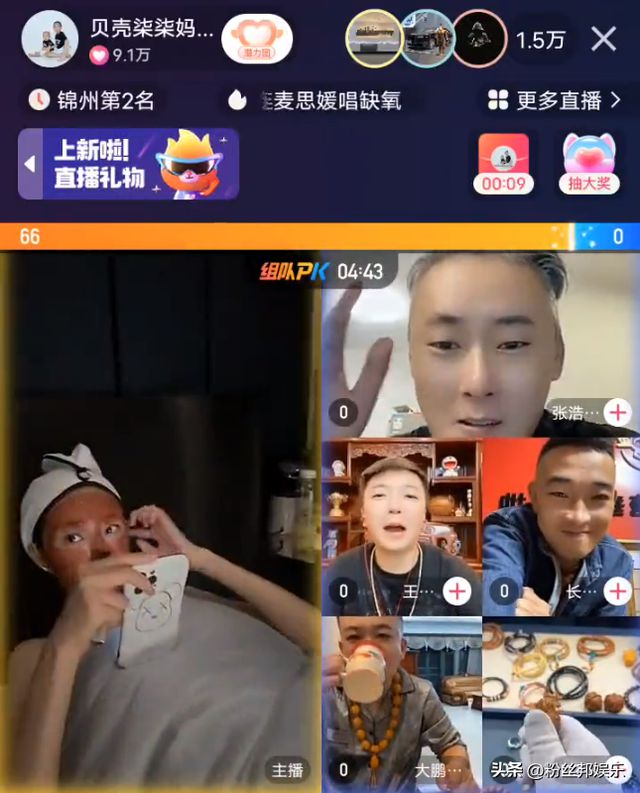The image size is (640, 793).
Task: Follow guest 长 with the plus button
Action: pyautogui.click(x=618, y=591)
